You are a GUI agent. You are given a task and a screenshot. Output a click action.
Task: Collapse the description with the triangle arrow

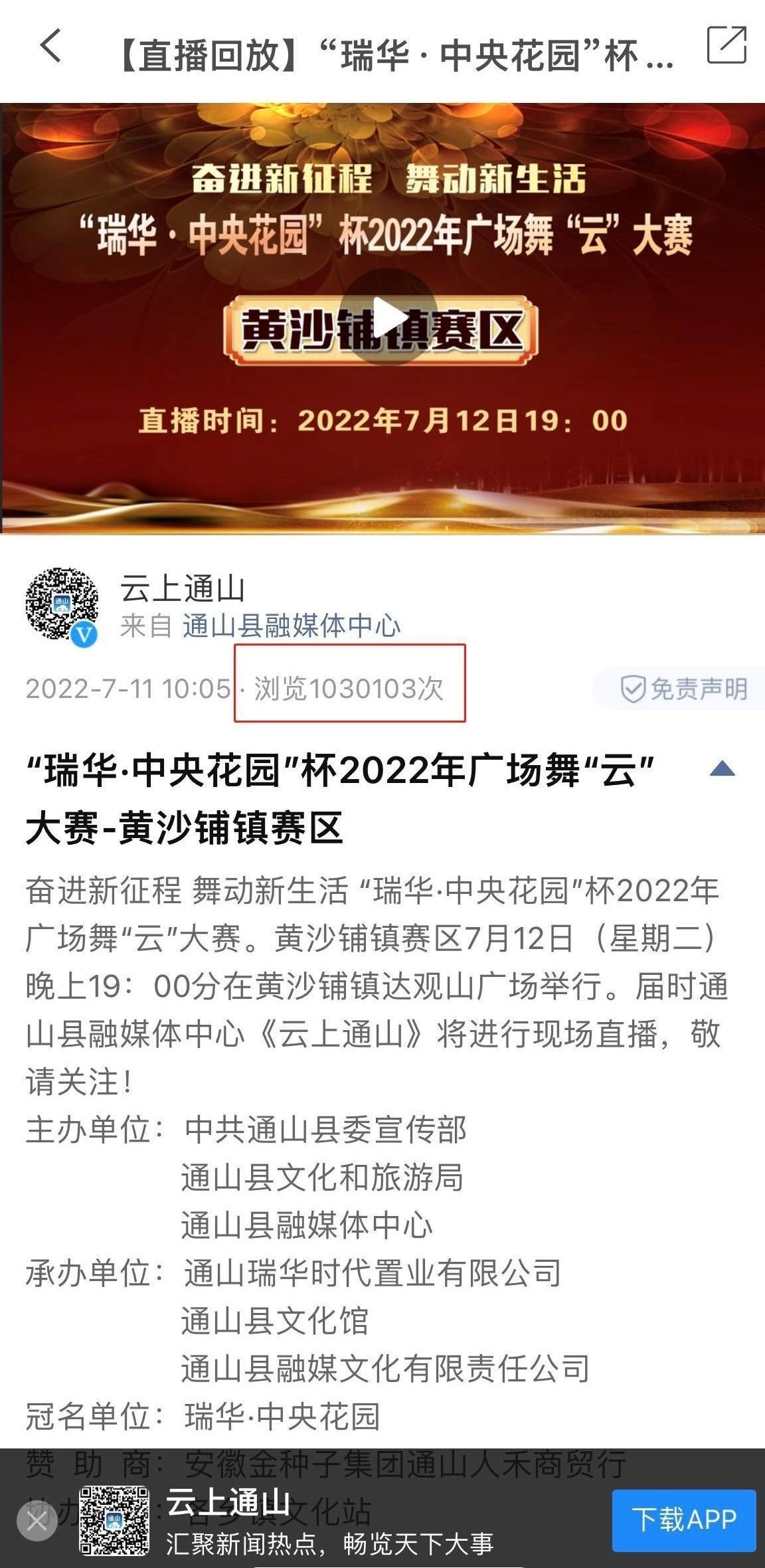tap(722, 769)
